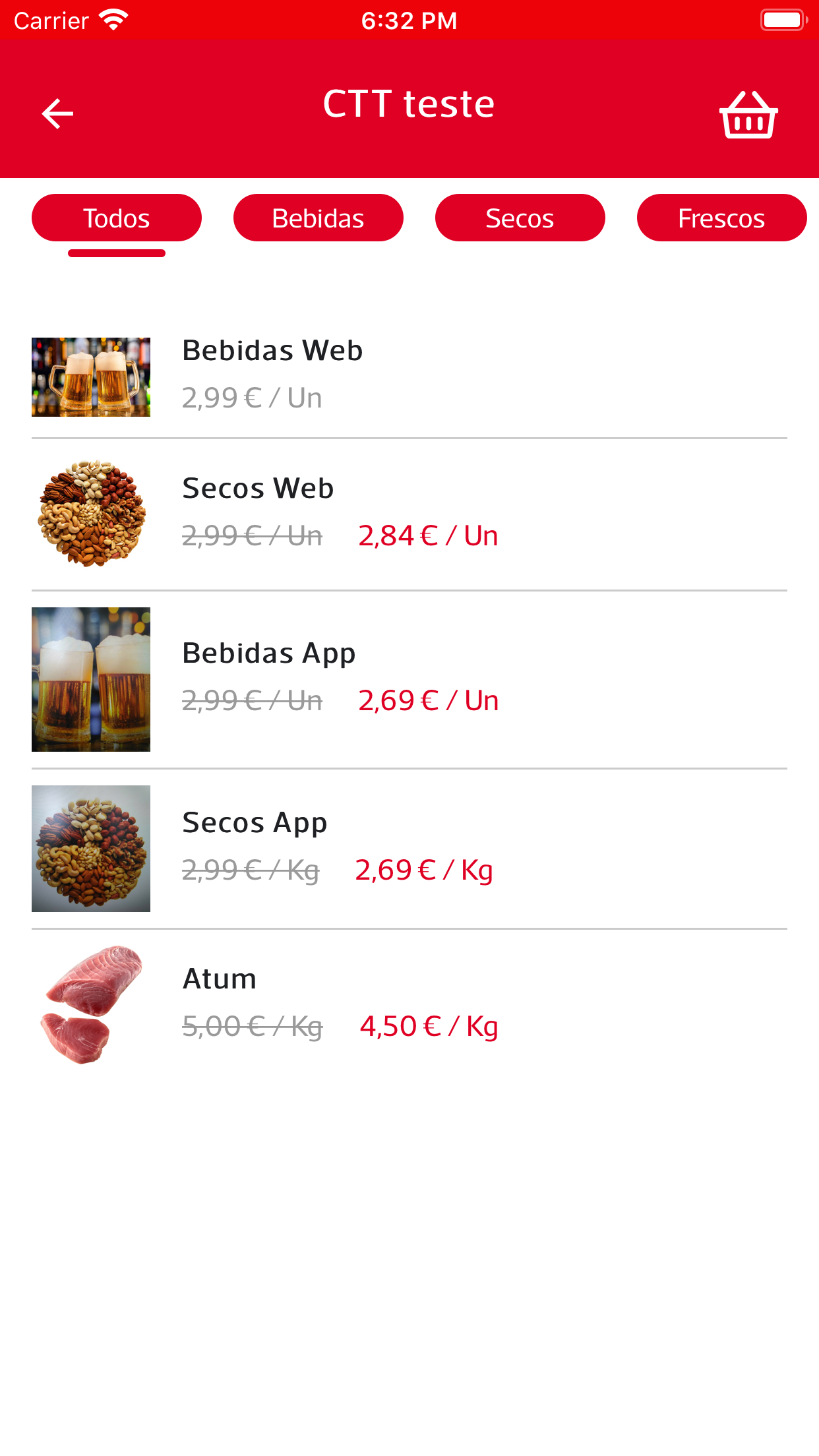The image size is (819, 1456).
Task: Filter products by Secos
Action: pos(520,218)
